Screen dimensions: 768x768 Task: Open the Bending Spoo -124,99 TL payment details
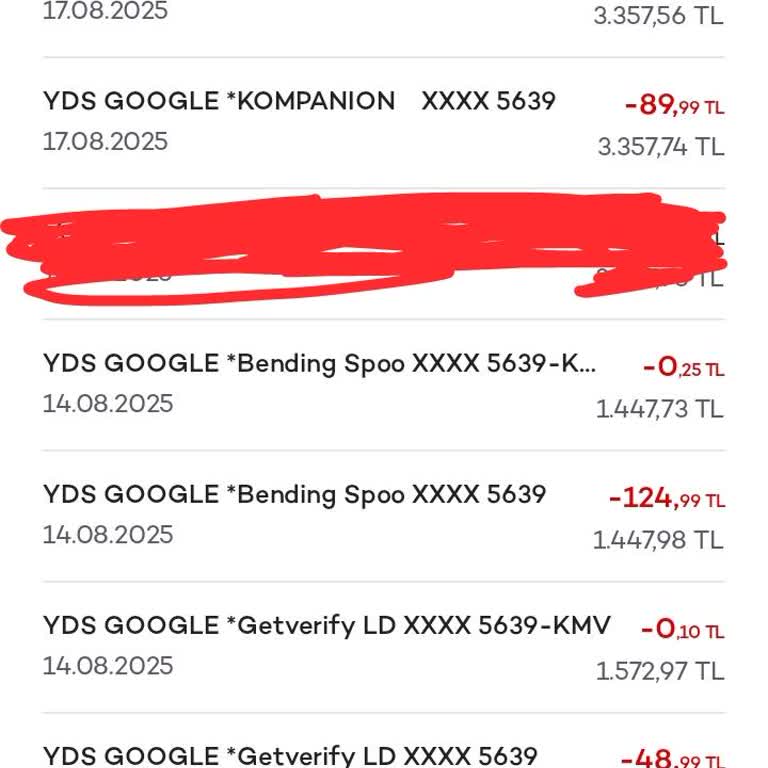pos(383,515)
